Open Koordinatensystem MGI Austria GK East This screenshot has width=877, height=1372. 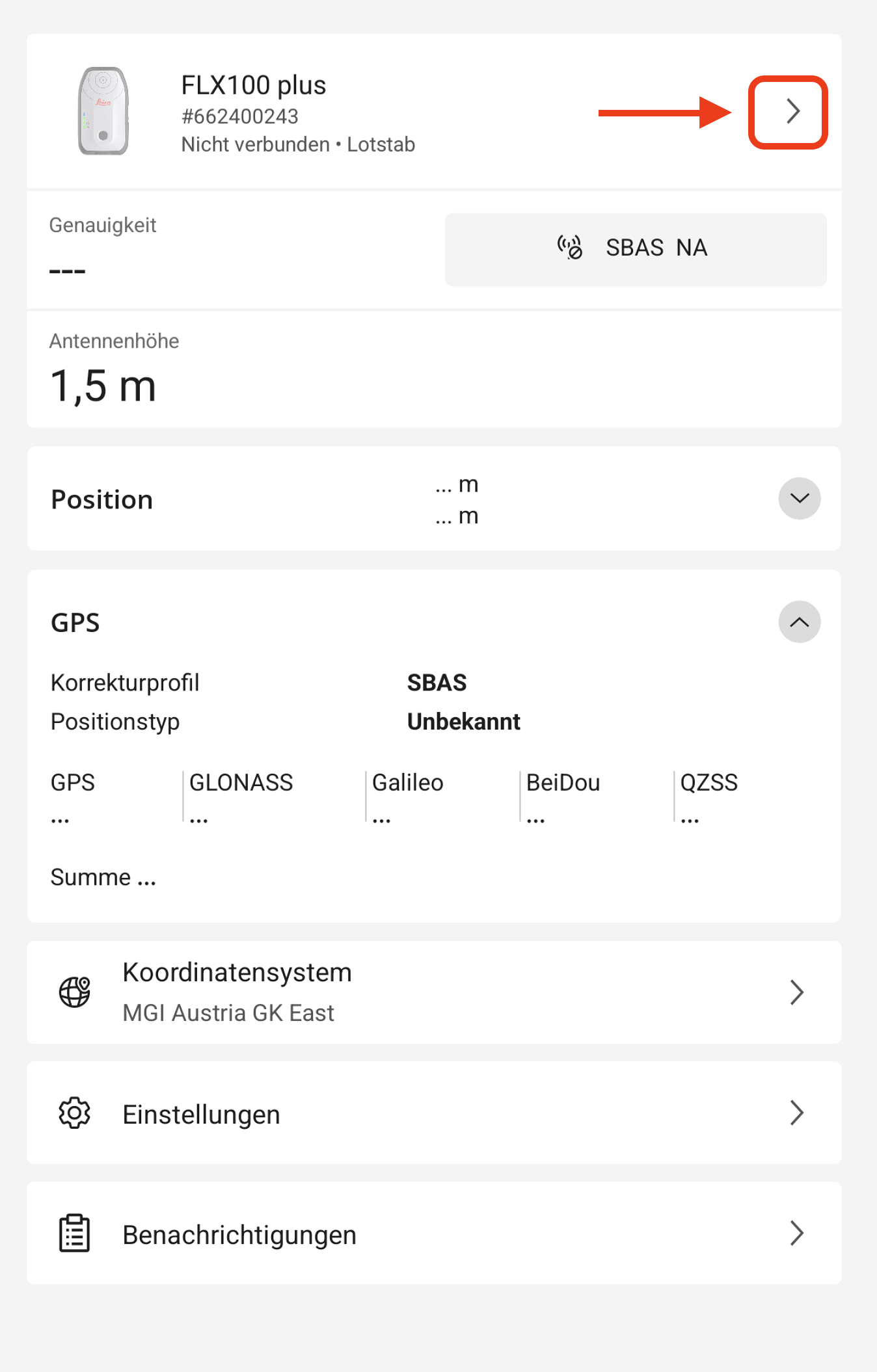point(433,992)
